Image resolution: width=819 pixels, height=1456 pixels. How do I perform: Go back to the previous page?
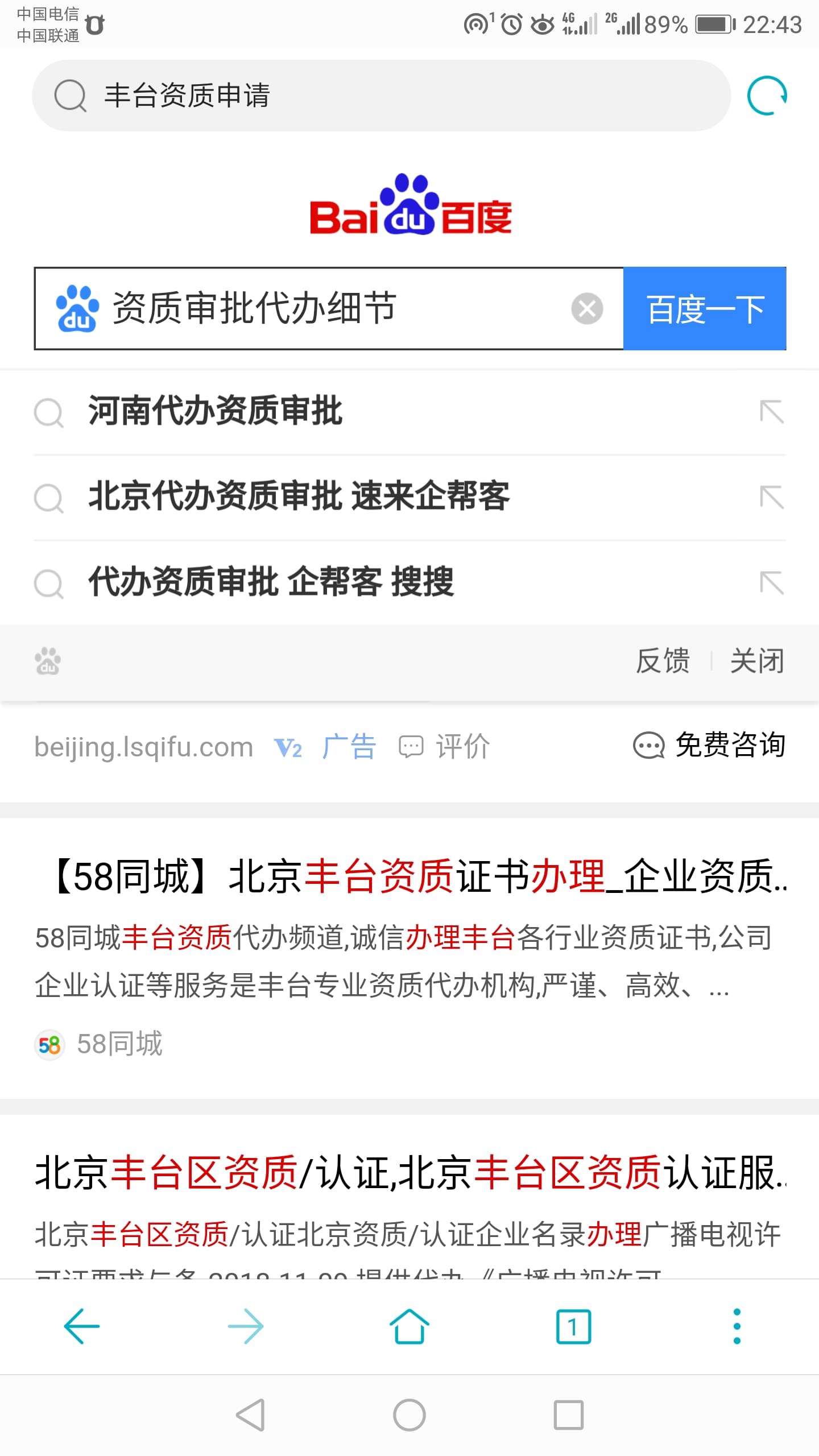coord(82,1326)
